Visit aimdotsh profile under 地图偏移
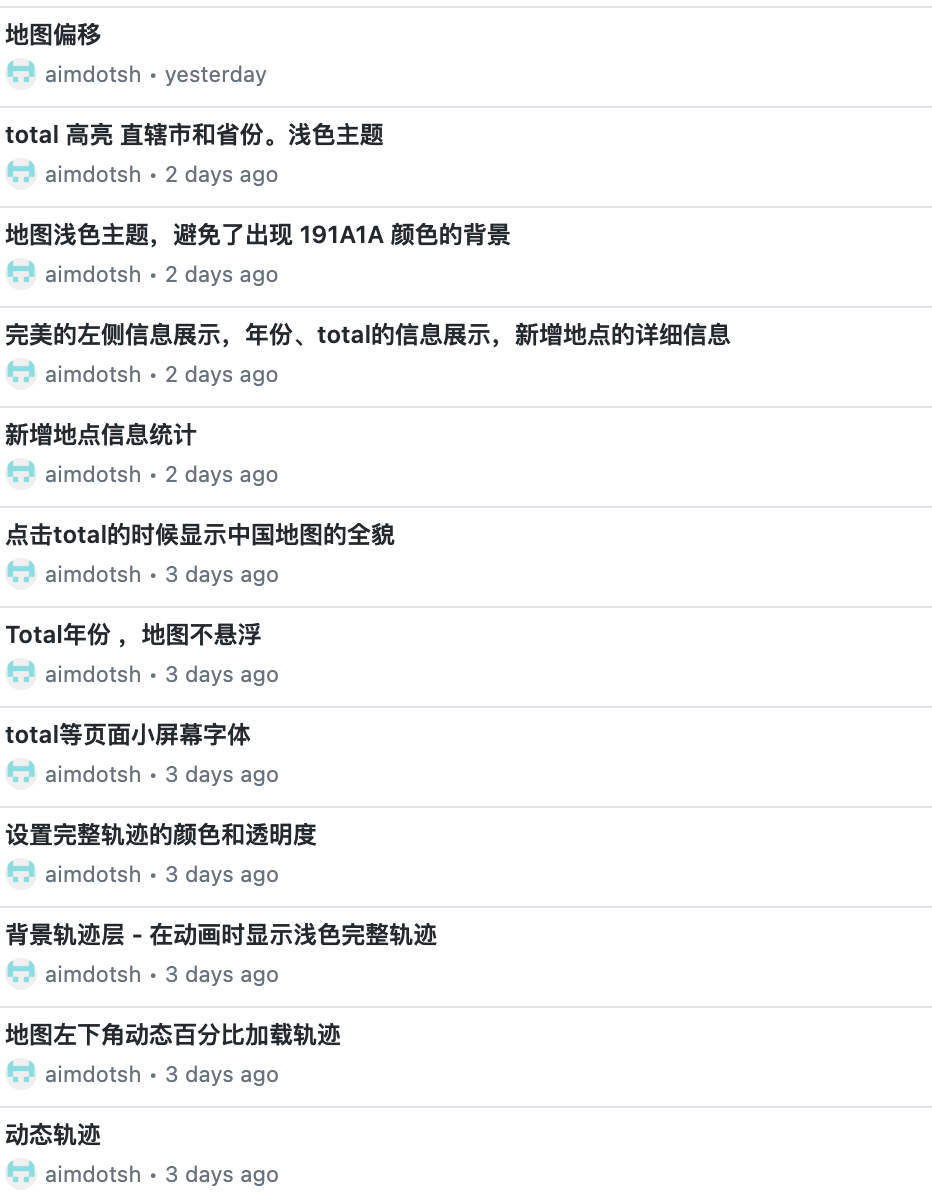The height and width of the screenshot is (1192, 932). point(93,75)
